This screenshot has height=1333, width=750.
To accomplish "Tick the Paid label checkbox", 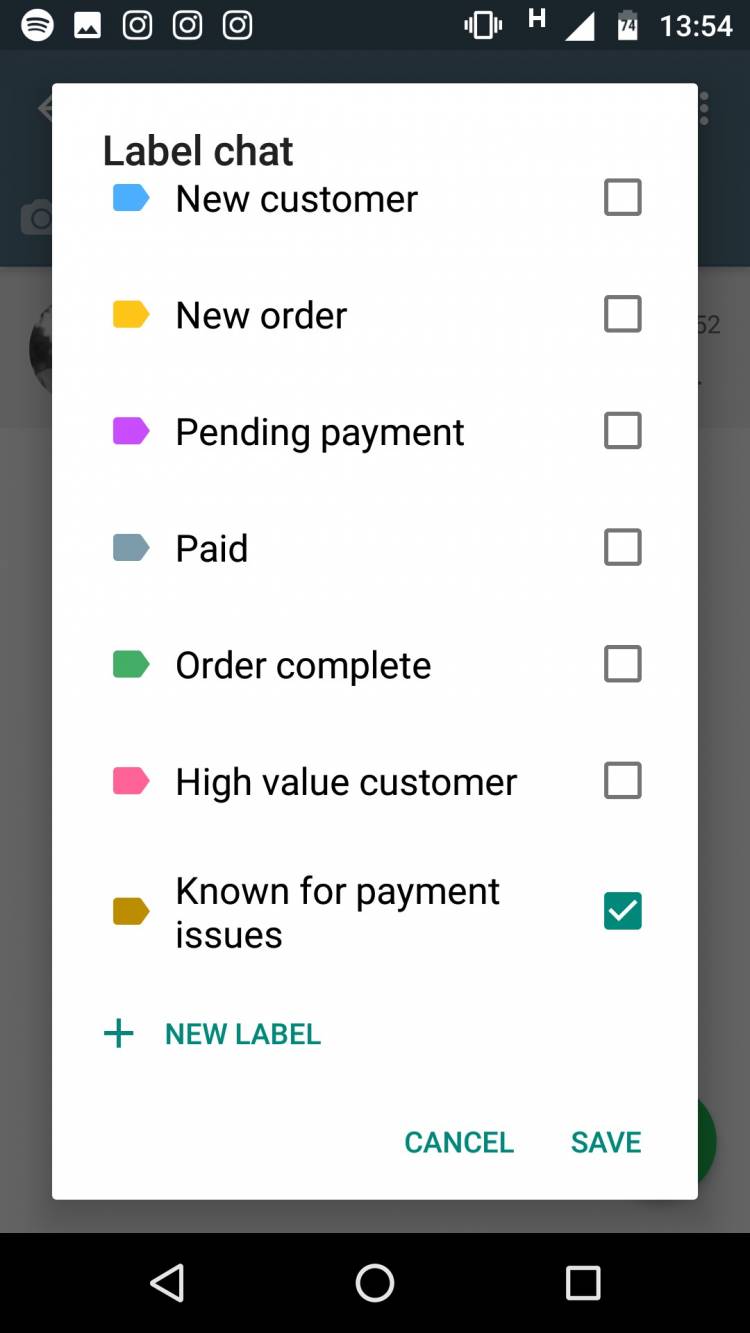I will (x=622, y=548).
